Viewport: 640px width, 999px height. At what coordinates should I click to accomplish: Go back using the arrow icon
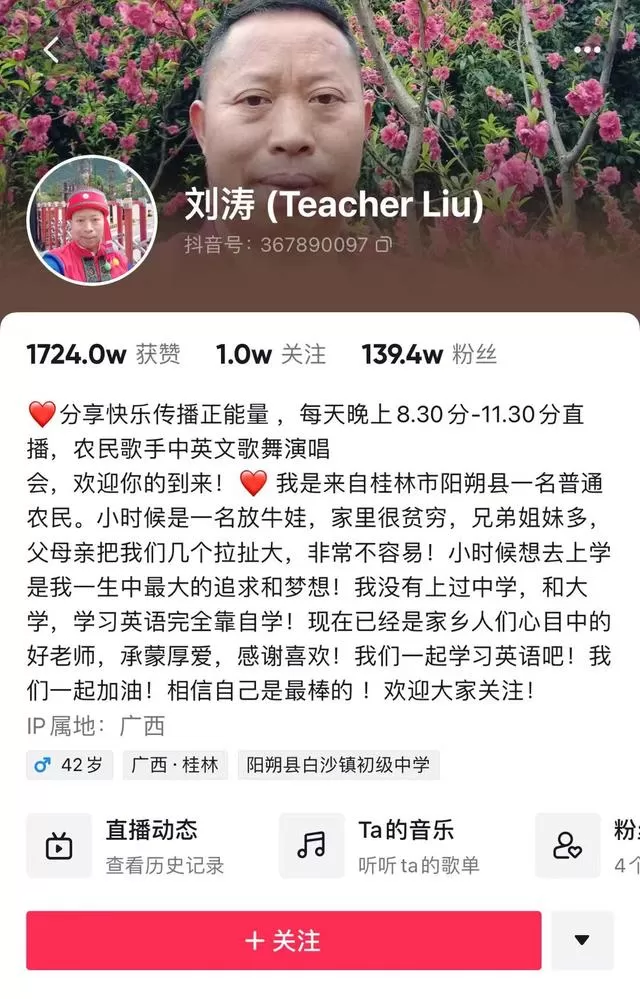click(x=52, y=50)
